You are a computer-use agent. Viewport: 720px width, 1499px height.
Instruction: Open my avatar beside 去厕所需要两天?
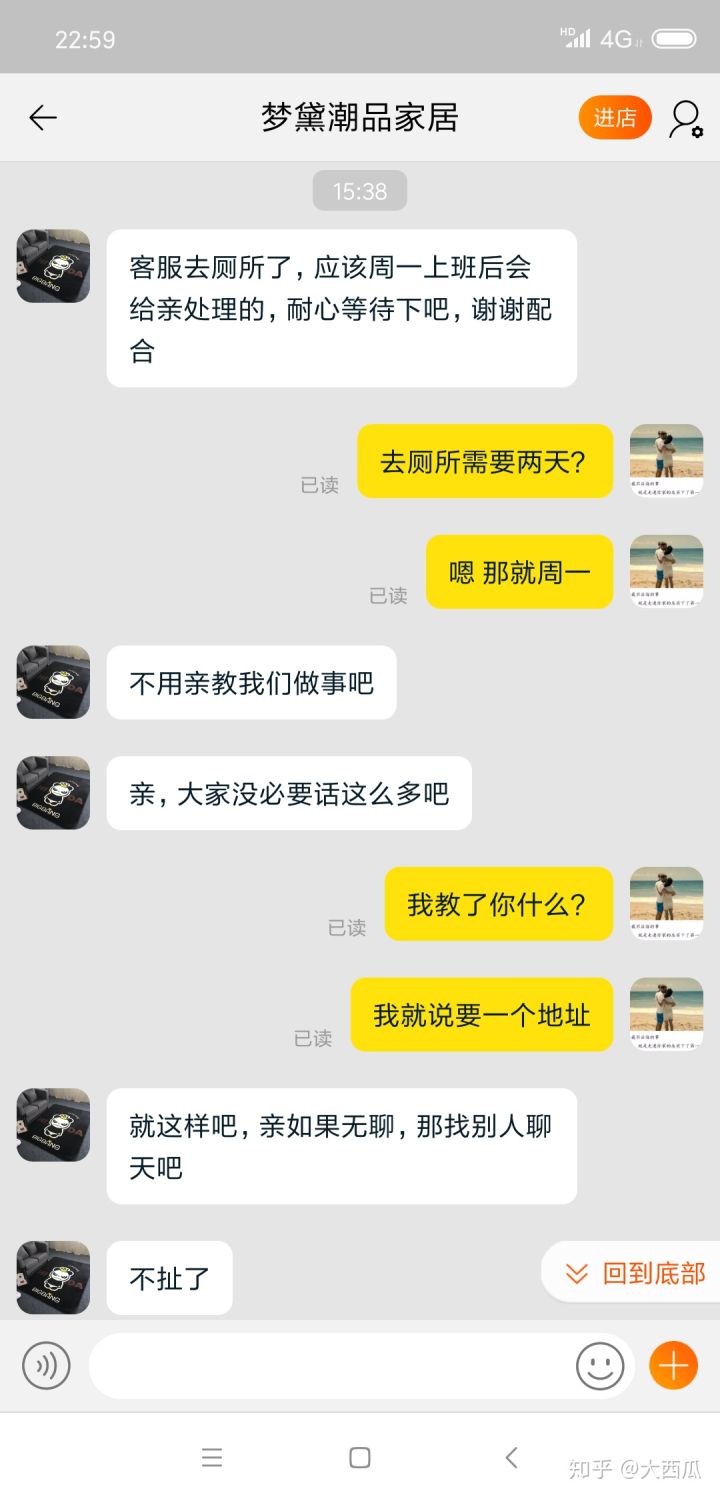pos(666,461)
